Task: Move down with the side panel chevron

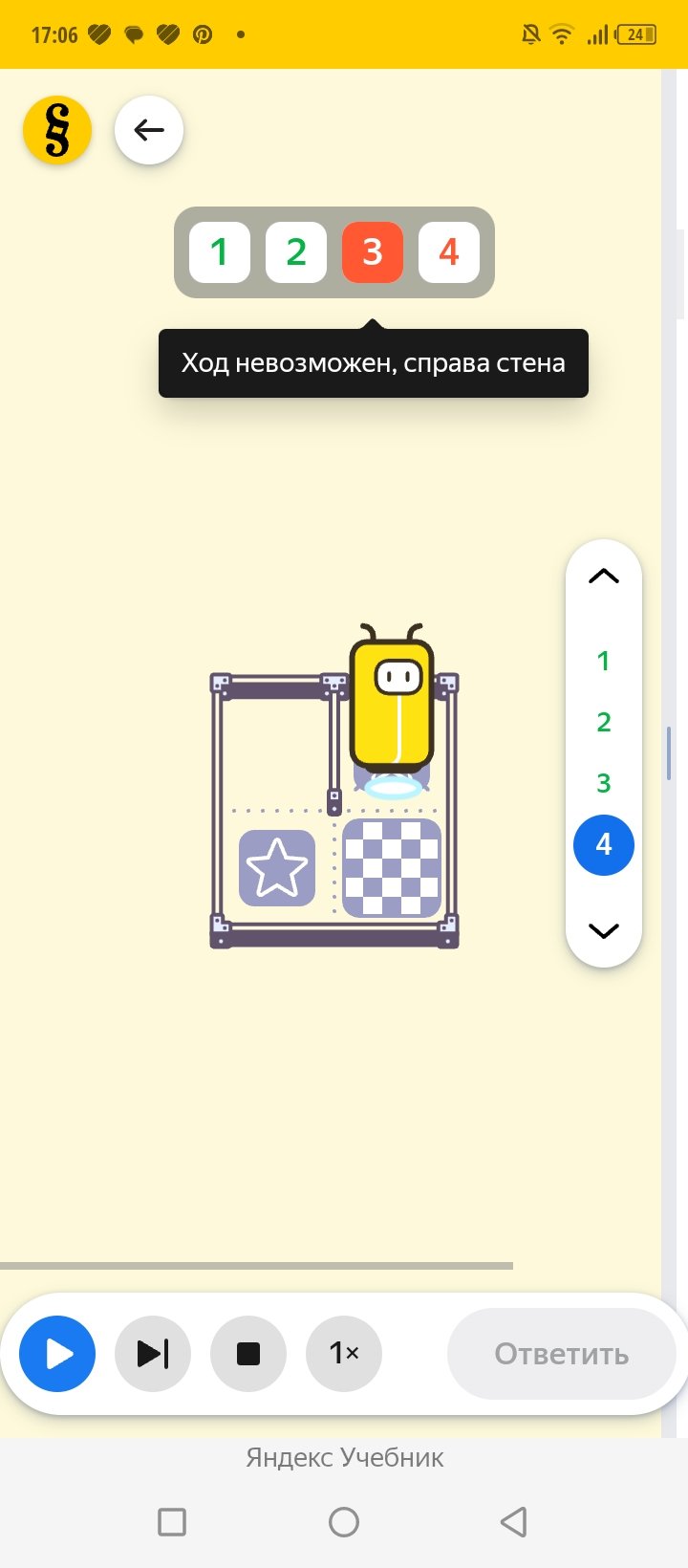Action: pyautogui.click(x=604, y=930)
